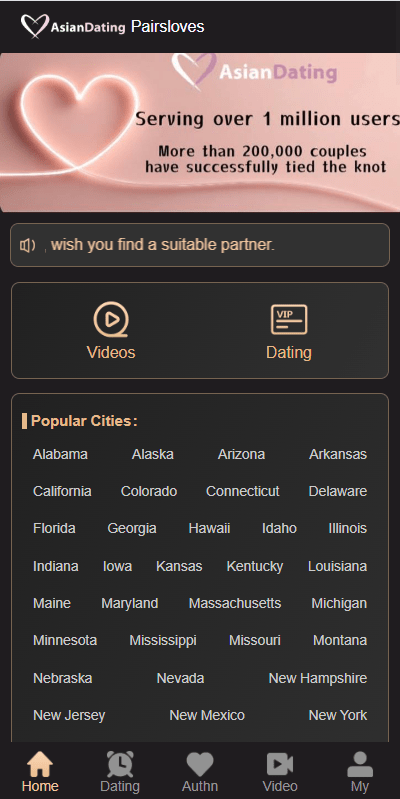Pick New Jersey from popular cities

[x=69, y=715]
